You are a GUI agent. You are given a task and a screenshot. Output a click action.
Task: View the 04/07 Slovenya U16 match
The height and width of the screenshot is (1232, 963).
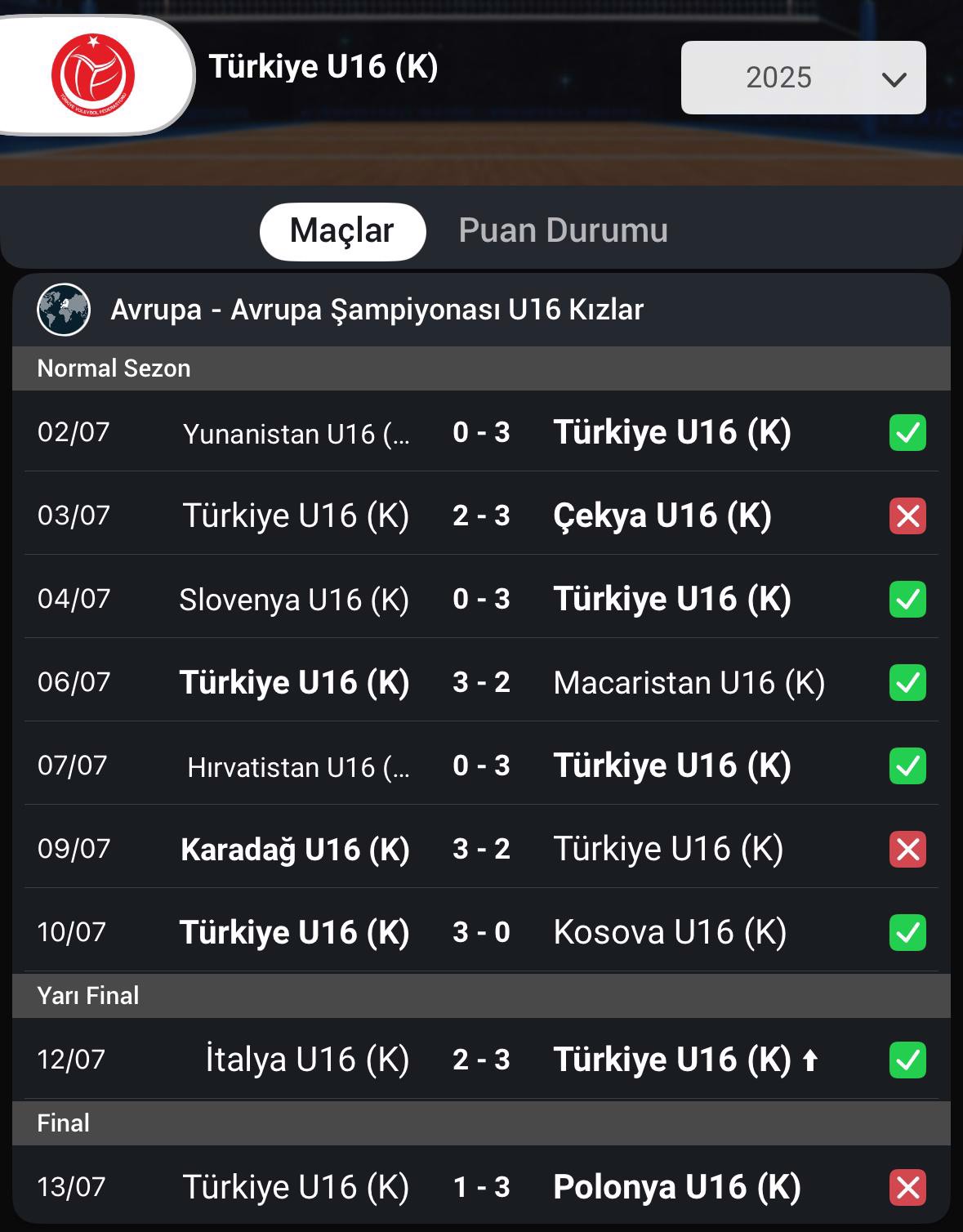pos(481,599)
